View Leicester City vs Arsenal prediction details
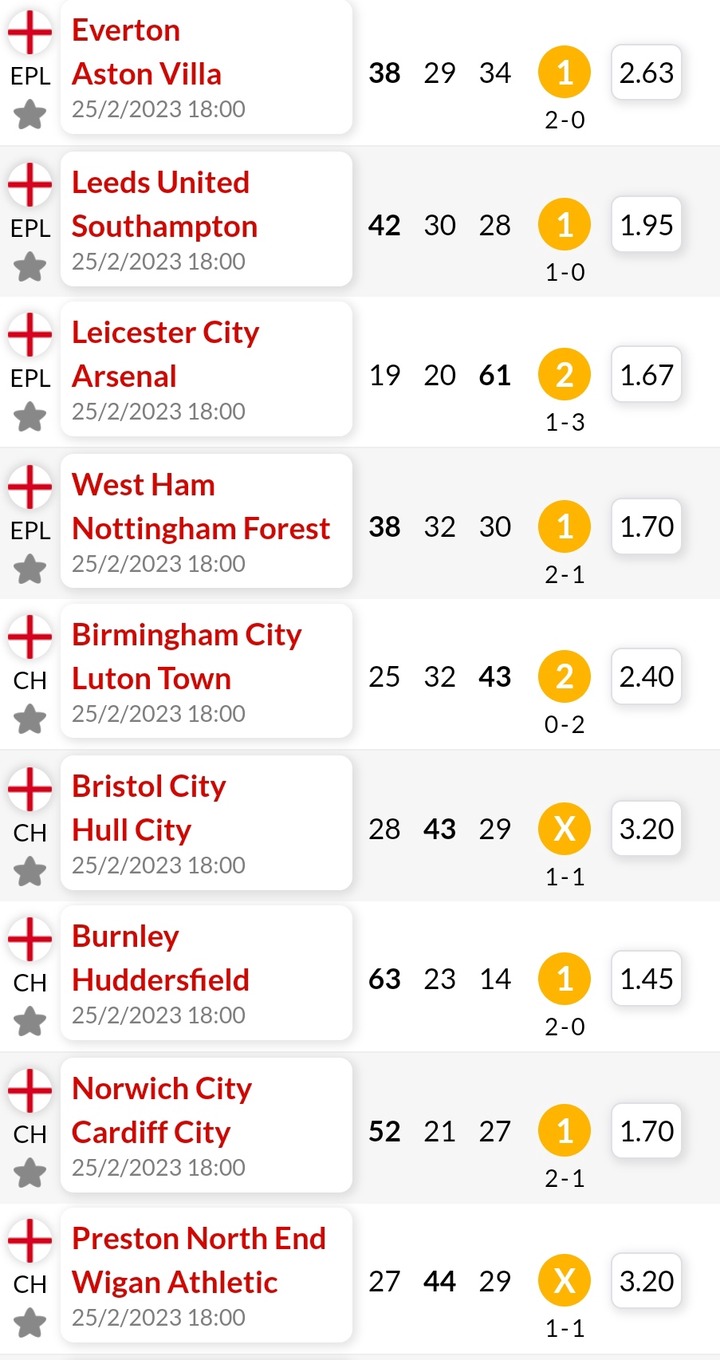This screenshot has height=1360, width=720. pos(206,369)
